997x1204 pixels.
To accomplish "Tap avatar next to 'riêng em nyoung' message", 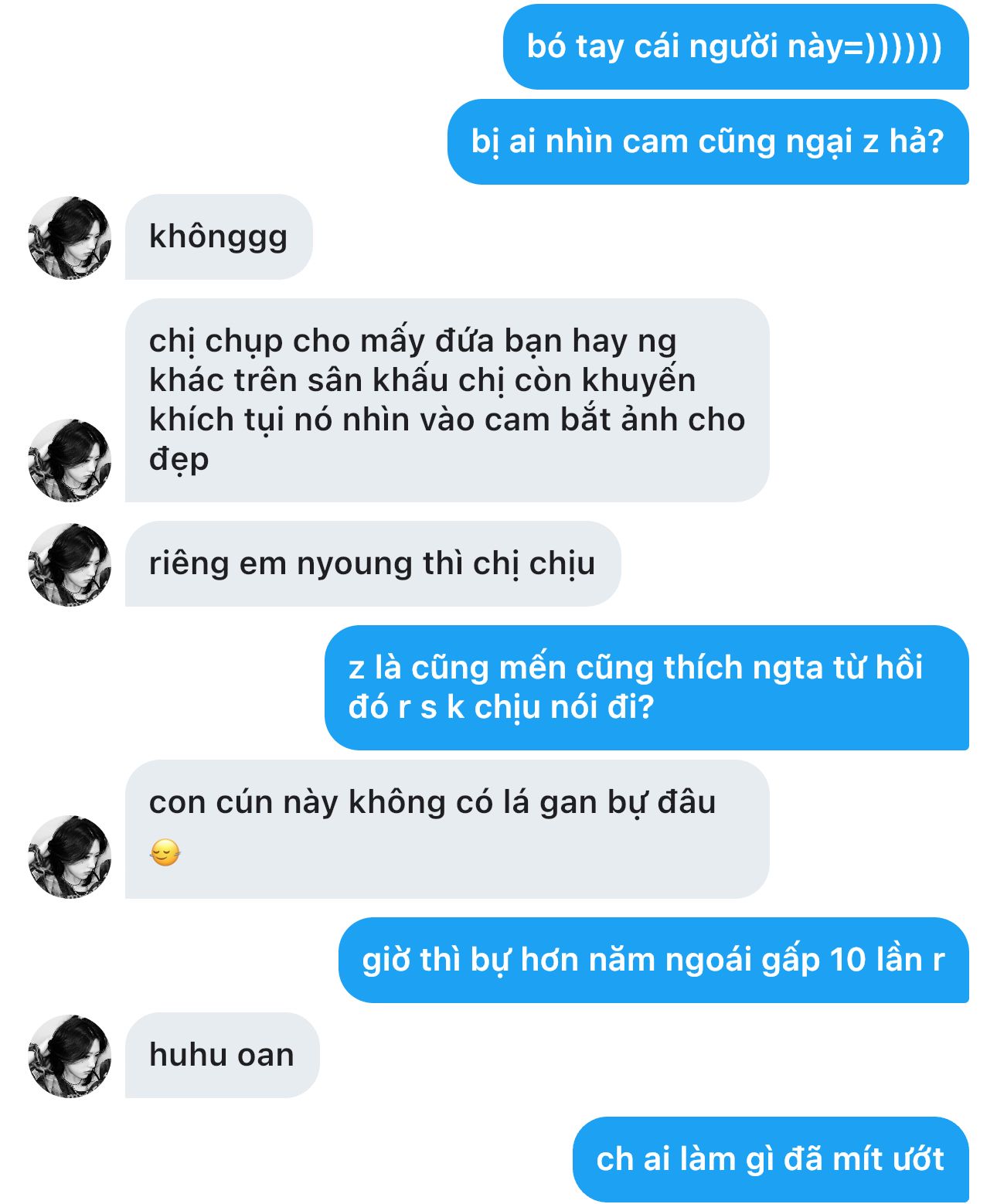I will (x=70, y=565).
